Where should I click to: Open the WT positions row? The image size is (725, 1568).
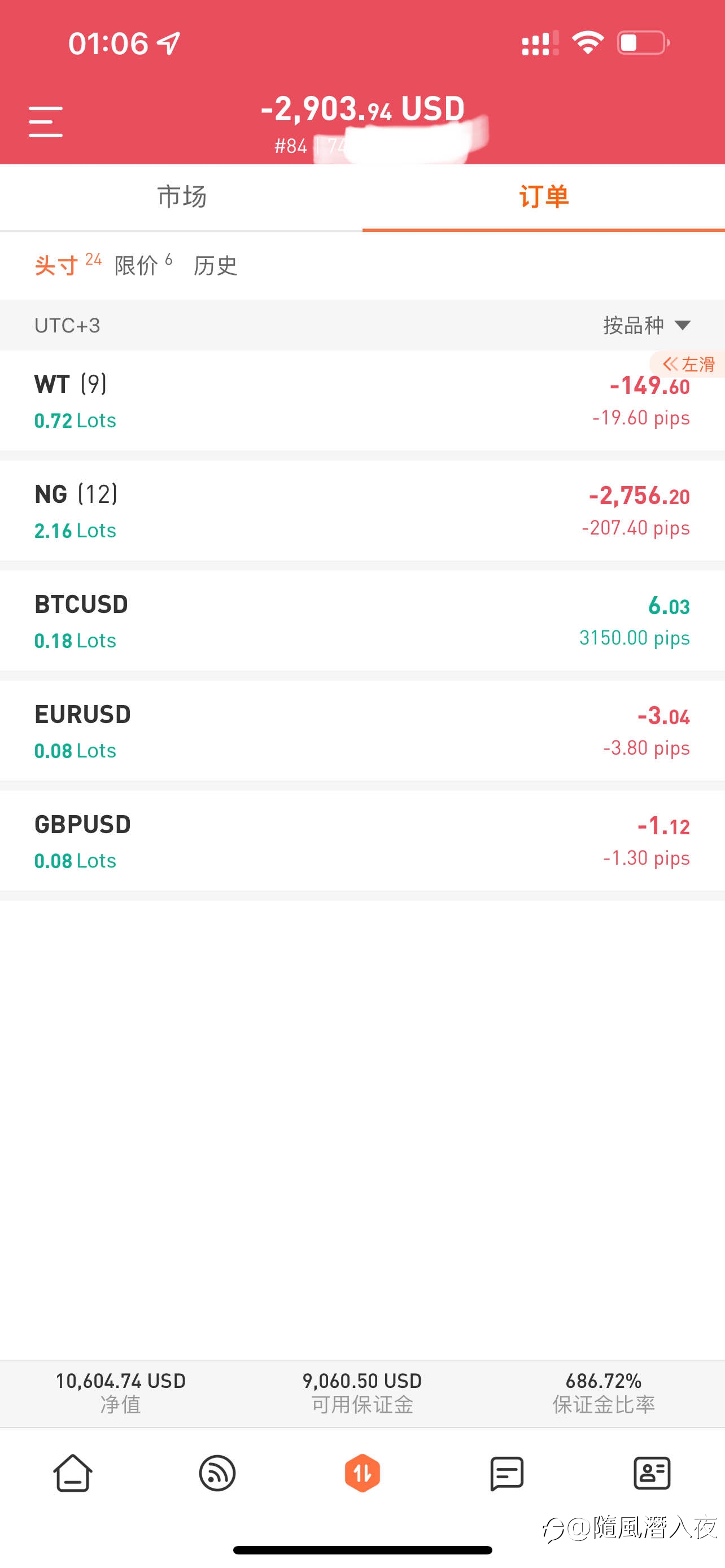point(362,401)
